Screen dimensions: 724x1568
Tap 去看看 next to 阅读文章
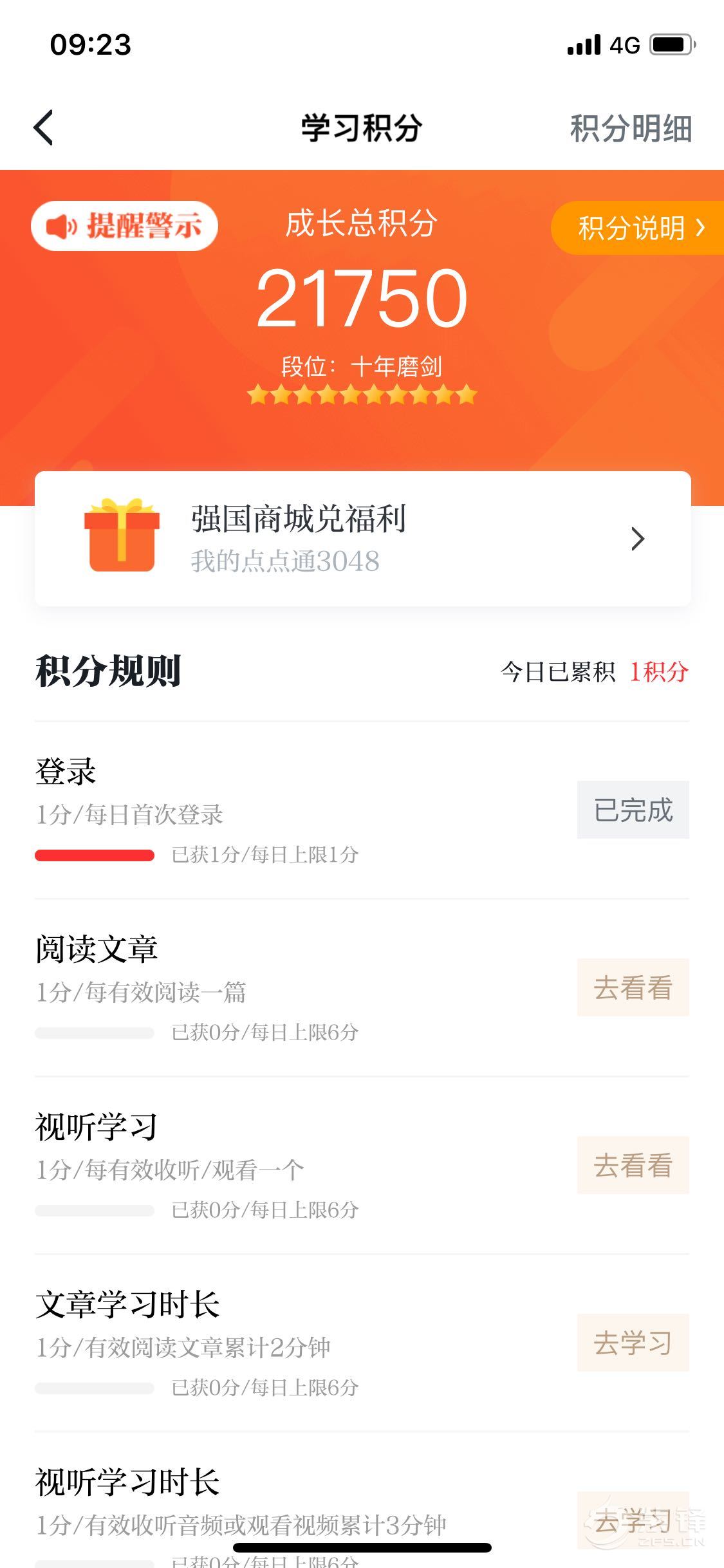(633, 987)
